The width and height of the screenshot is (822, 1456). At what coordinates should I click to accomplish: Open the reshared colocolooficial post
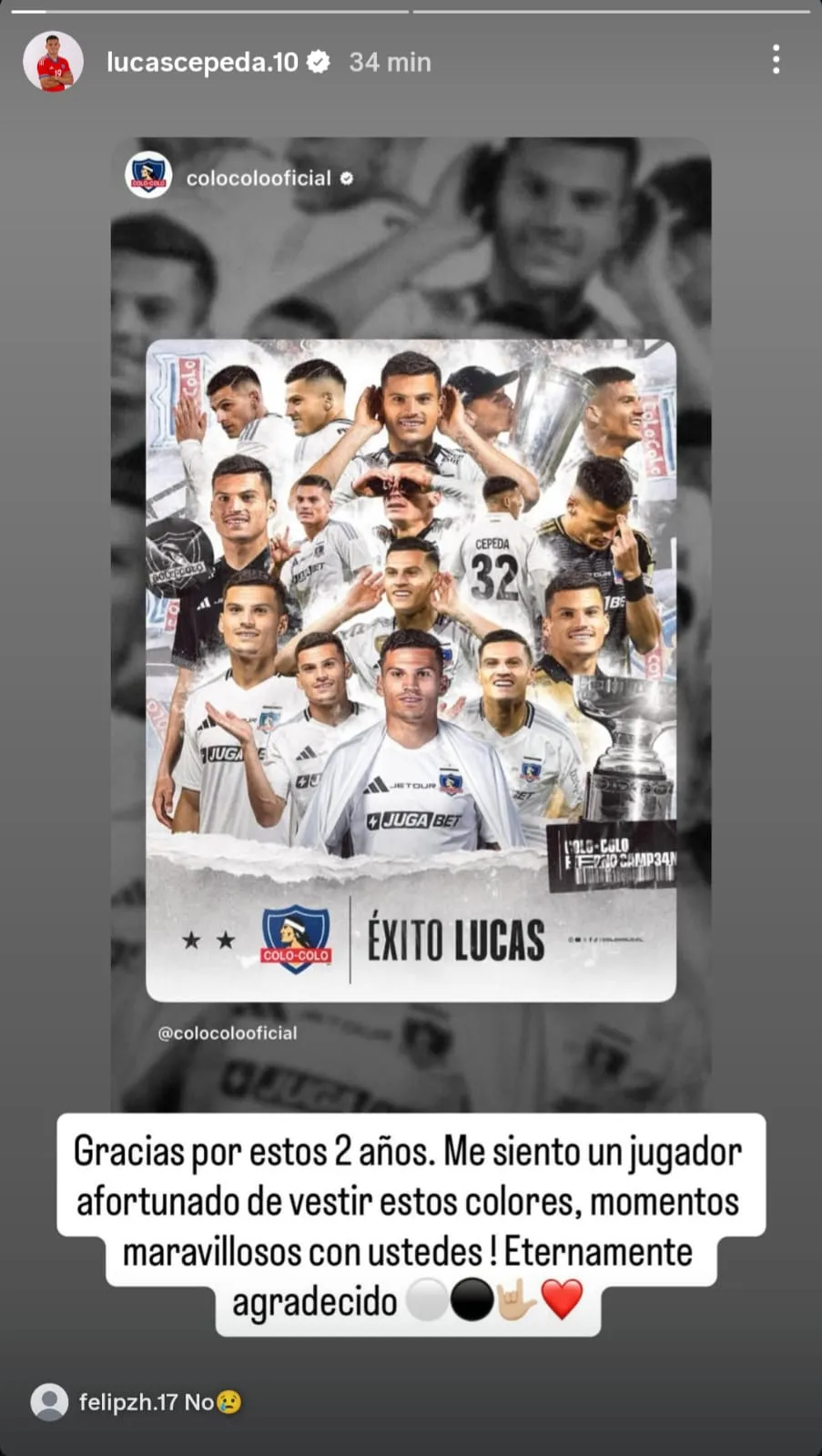pyautogui.click(x=411, y=669)
